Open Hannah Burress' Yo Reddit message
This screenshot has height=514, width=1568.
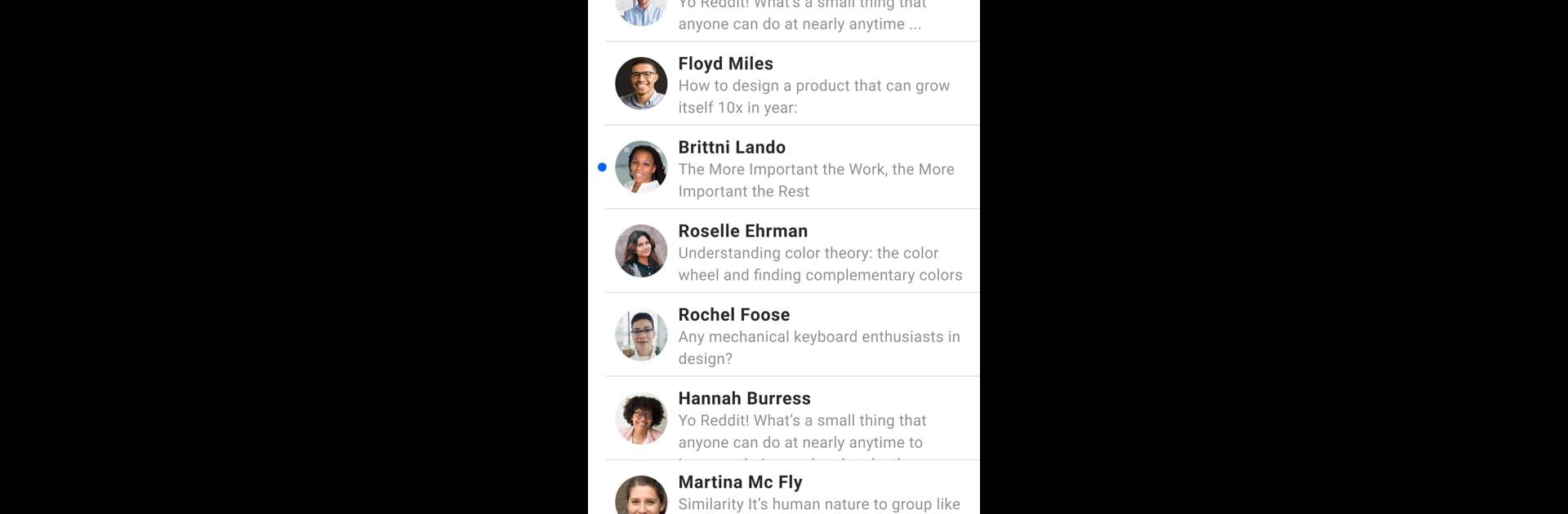pyautogui.click(x=801, y=420)
